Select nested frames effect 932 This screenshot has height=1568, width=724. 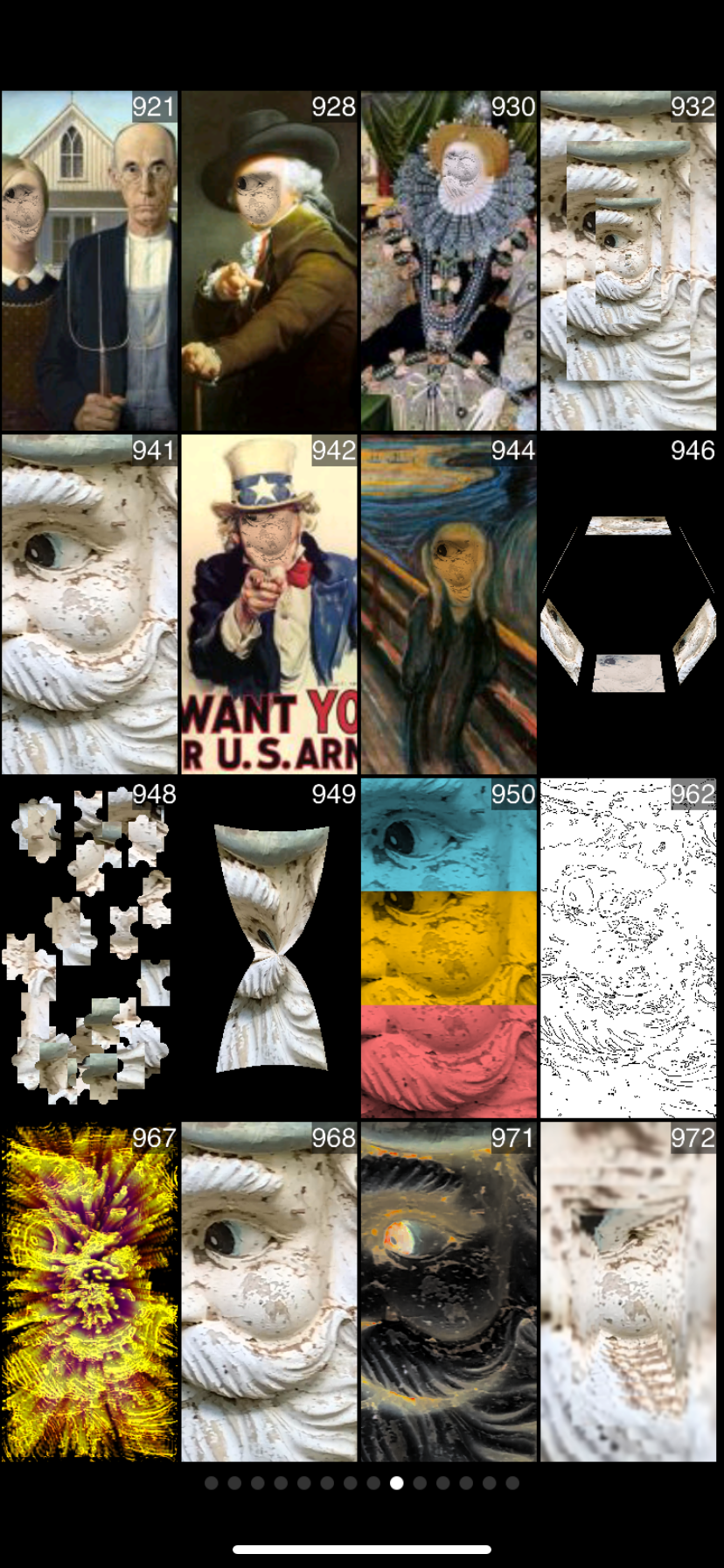[629, 261]
